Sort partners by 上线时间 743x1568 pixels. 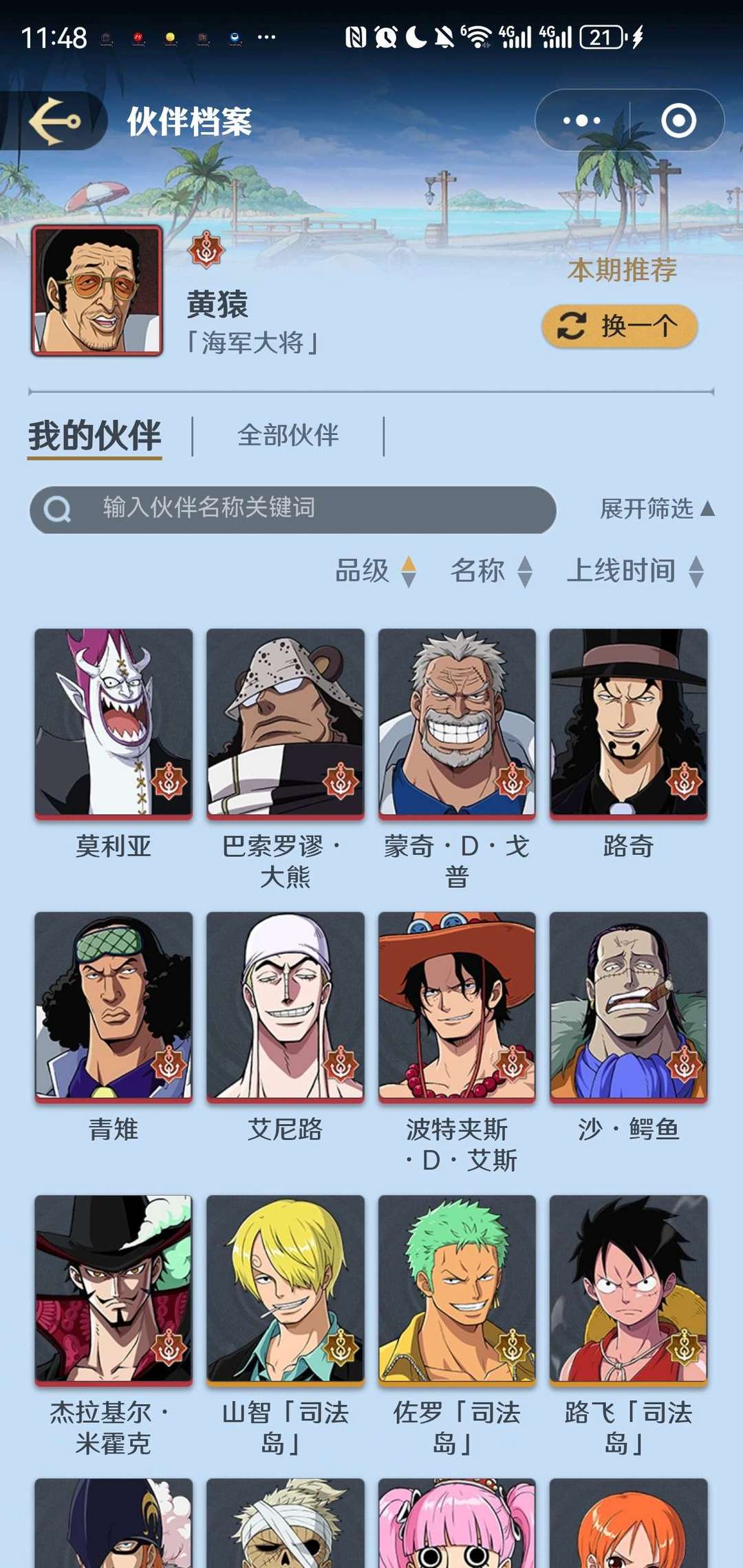pyautogui.click(x=634, y=571)
